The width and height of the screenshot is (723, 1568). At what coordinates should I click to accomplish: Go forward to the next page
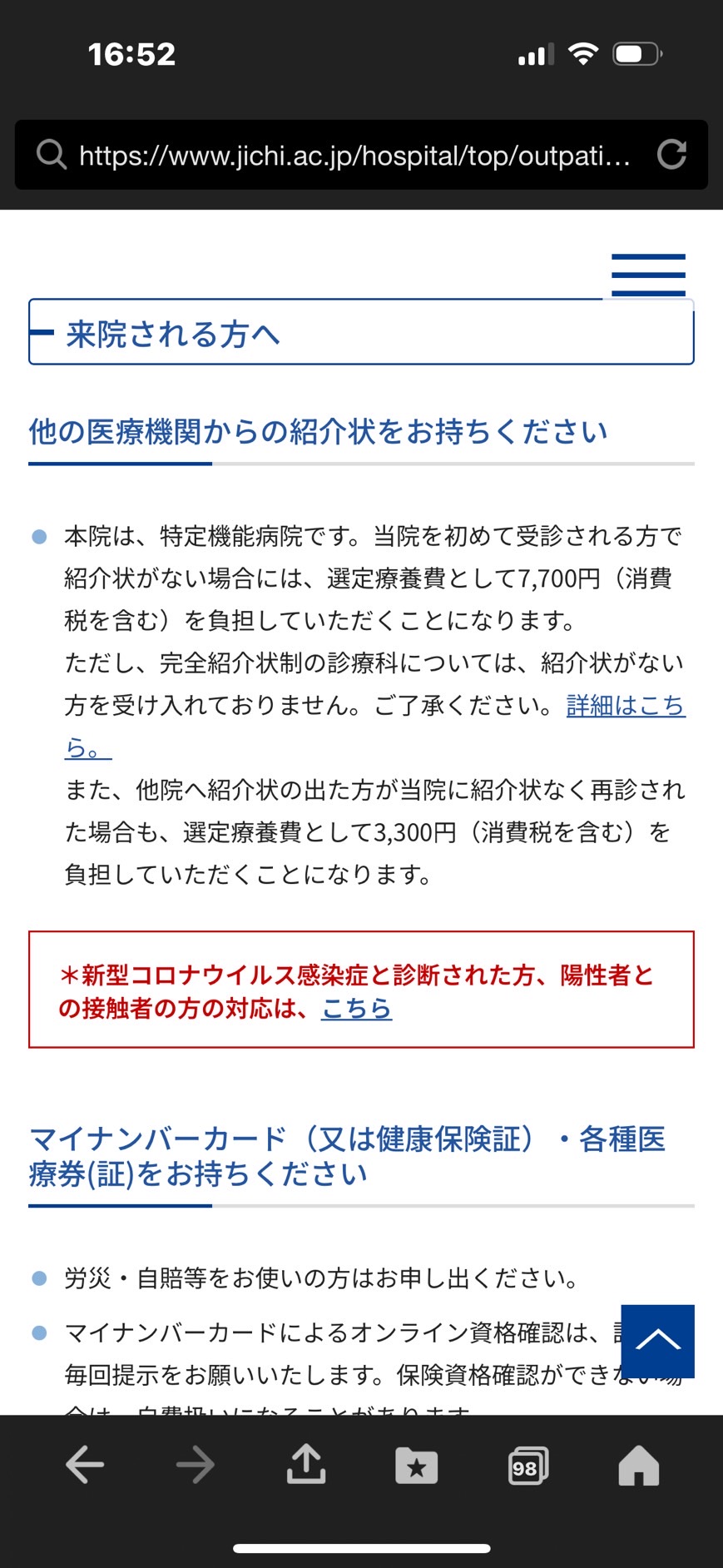[x=196, y=1465]
